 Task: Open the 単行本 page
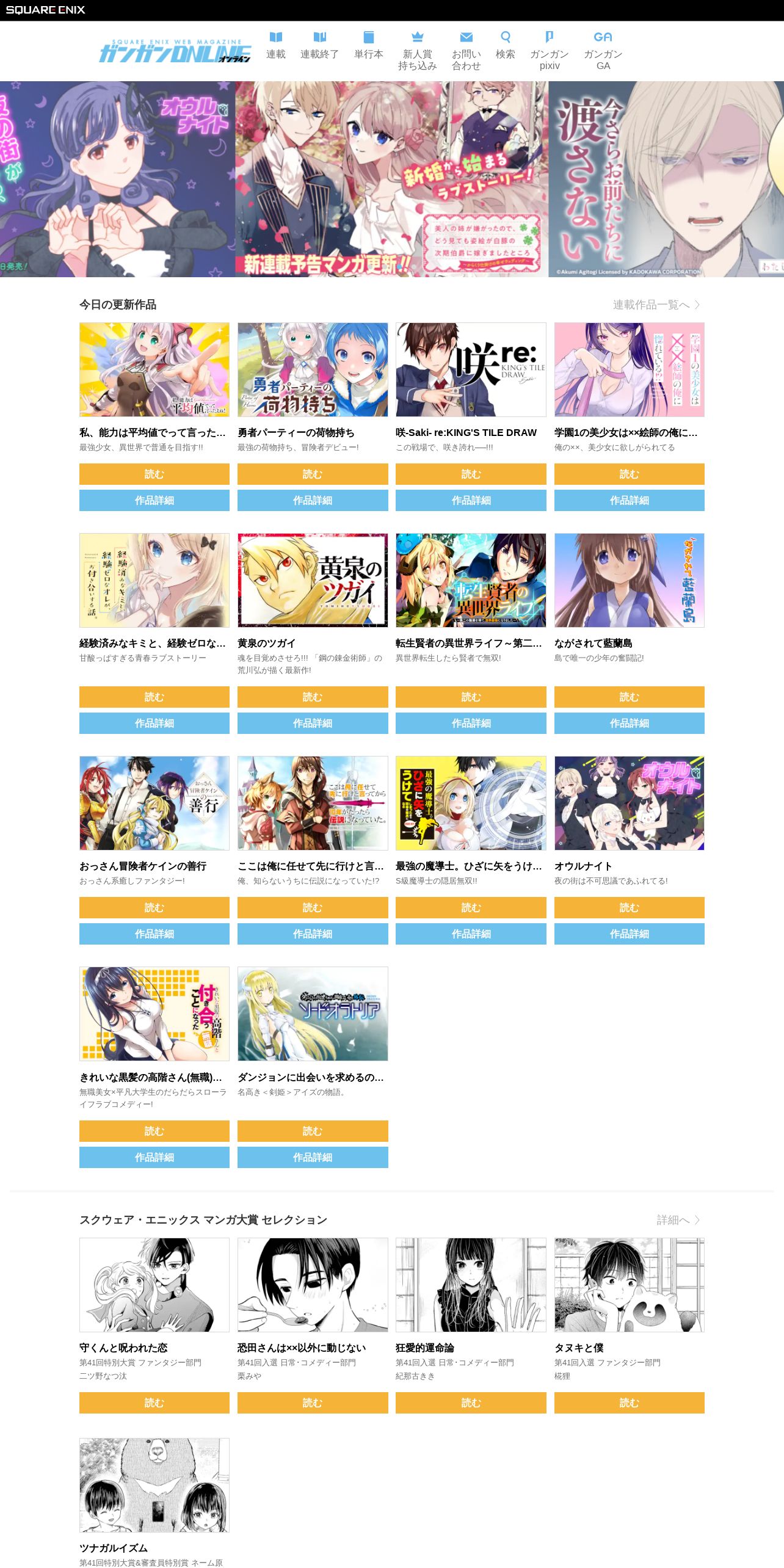pos(368,46)
